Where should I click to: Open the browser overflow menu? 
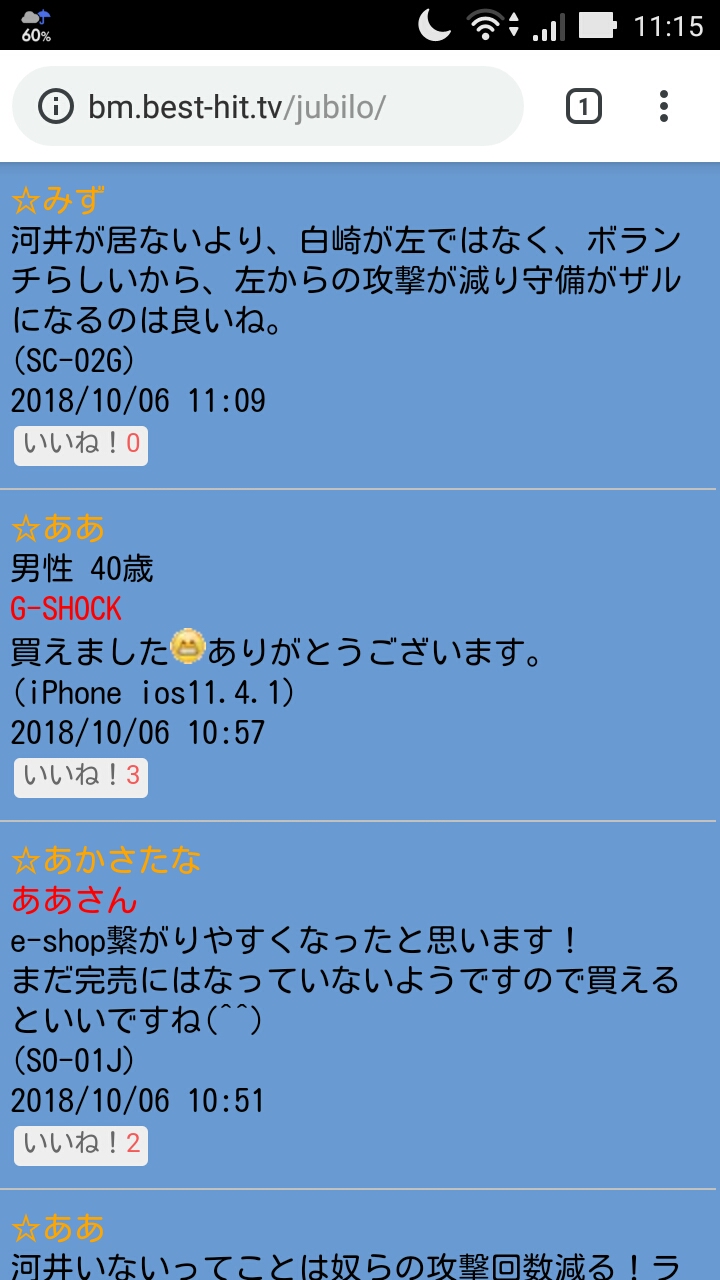664,106
